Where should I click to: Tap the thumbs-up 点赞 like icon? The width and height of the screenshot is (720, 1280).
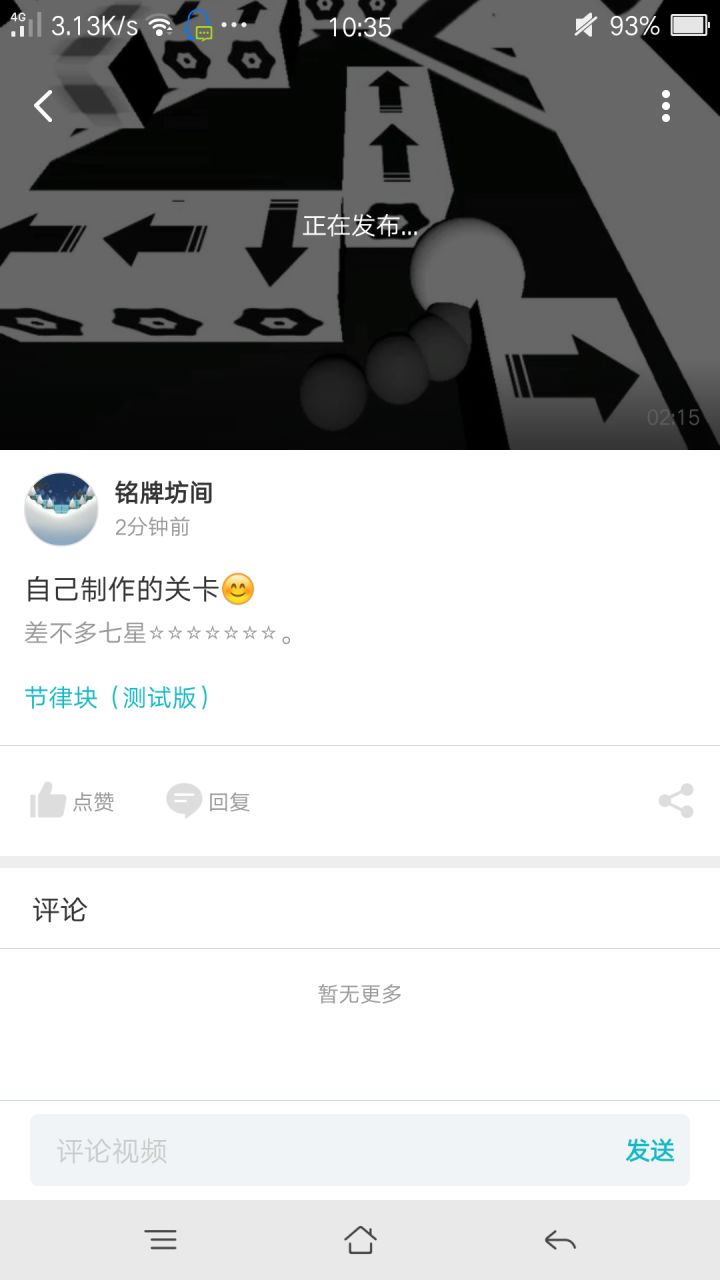point(48,800)
